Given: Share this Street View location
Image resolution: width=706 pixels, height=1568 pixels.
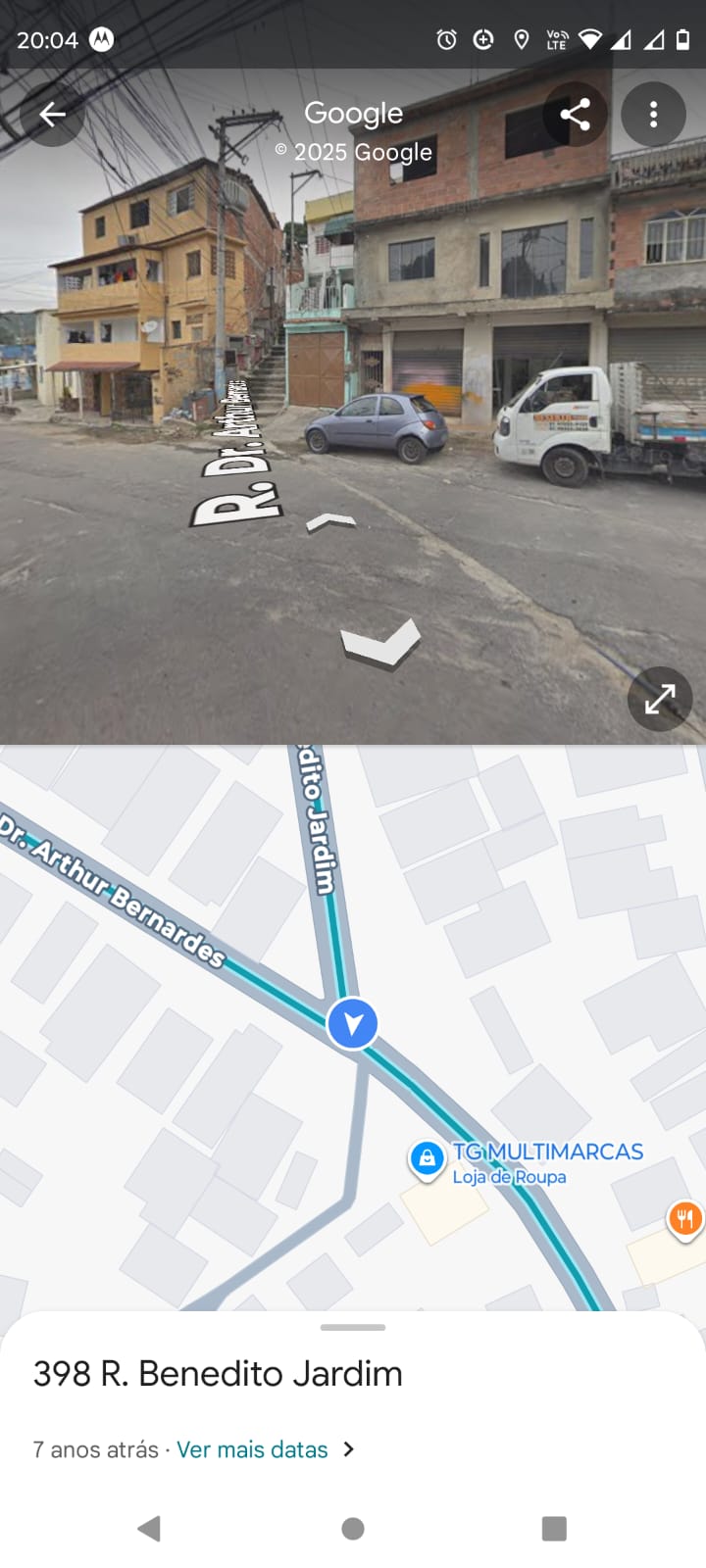Looking at the screenshot, I should [575, 115].
